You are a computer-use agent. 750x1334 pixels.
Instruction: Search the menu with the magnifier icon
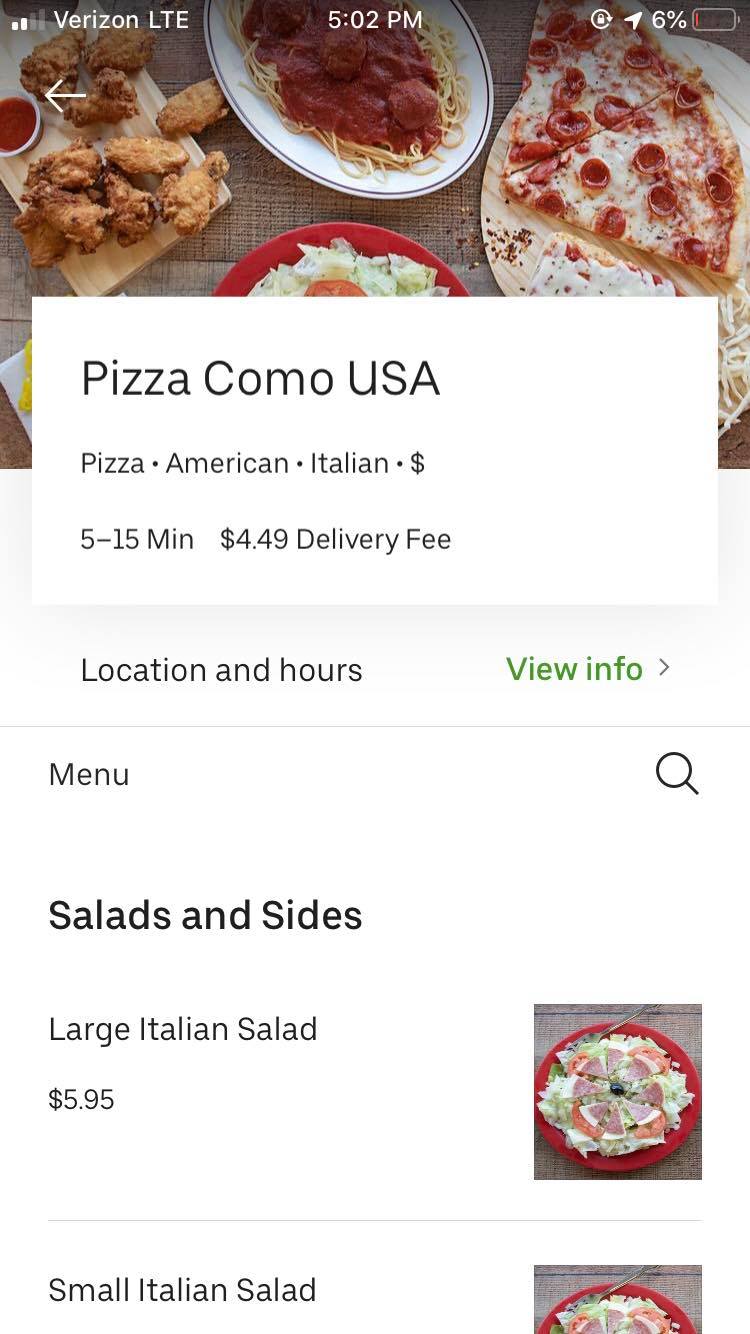(676, 774)
